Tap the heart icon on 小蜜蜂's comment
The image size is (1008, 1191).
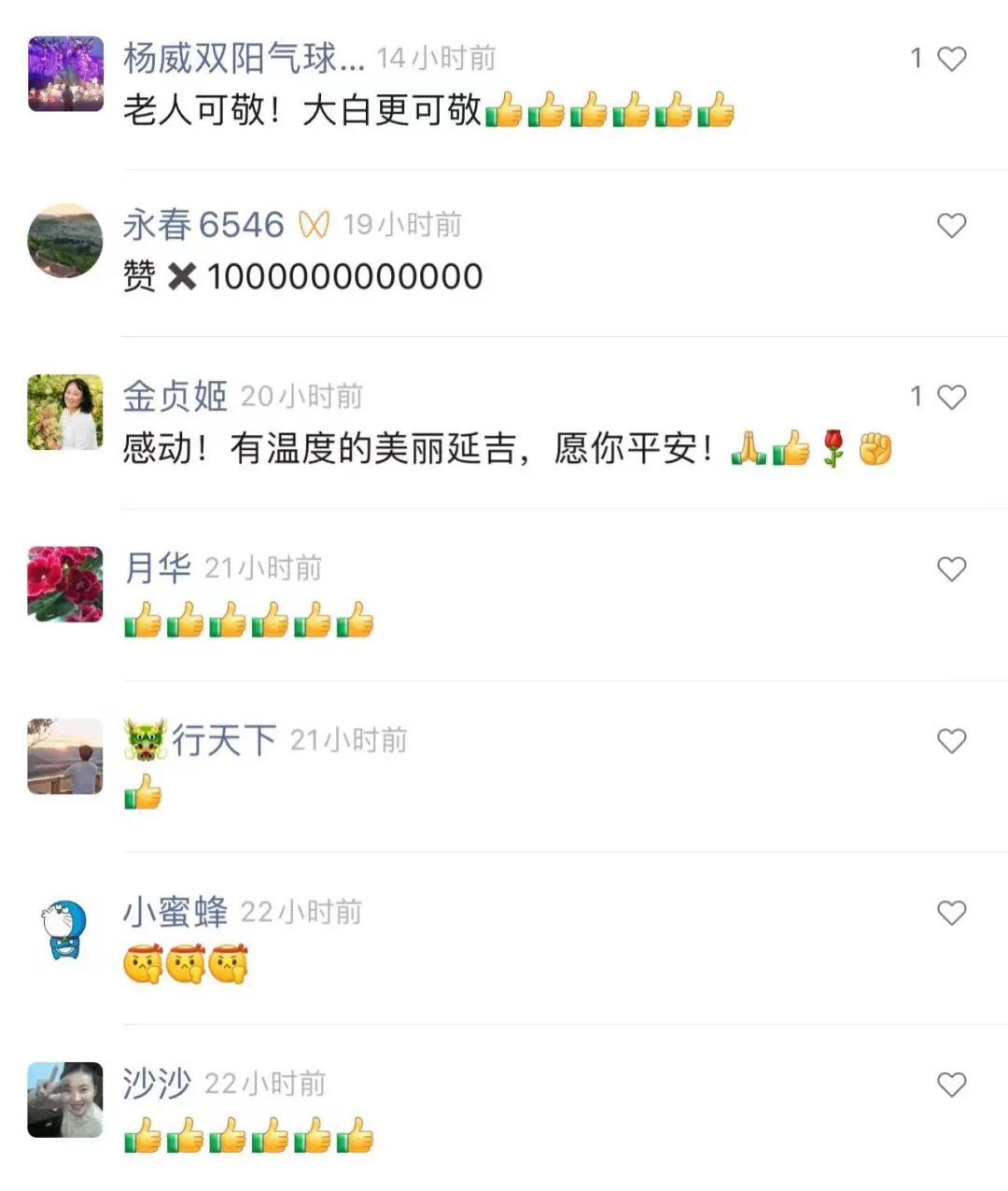click(x=952, y=913)
